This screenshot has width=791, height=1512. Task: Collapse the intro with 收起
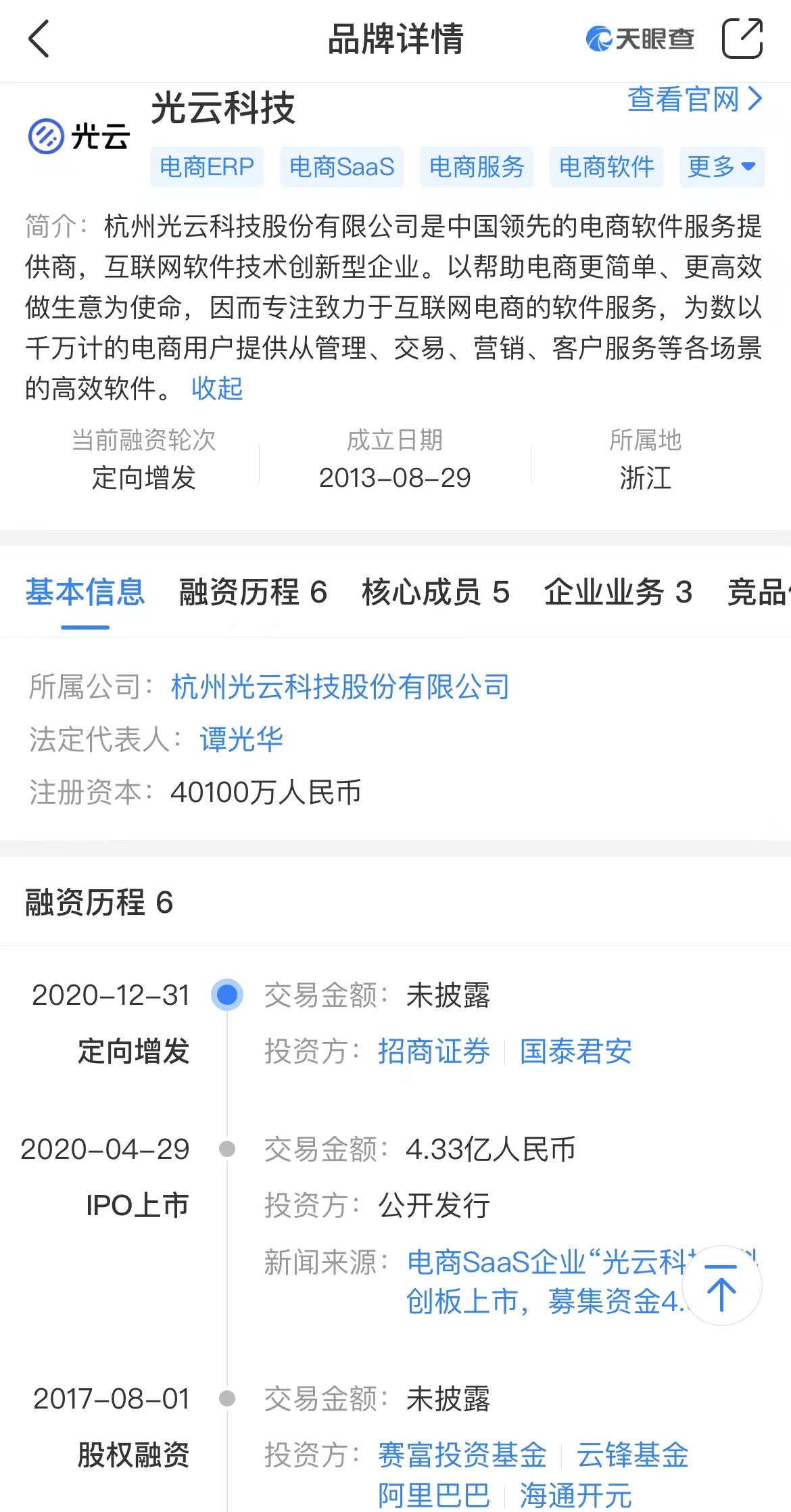(x=217, y=388)
